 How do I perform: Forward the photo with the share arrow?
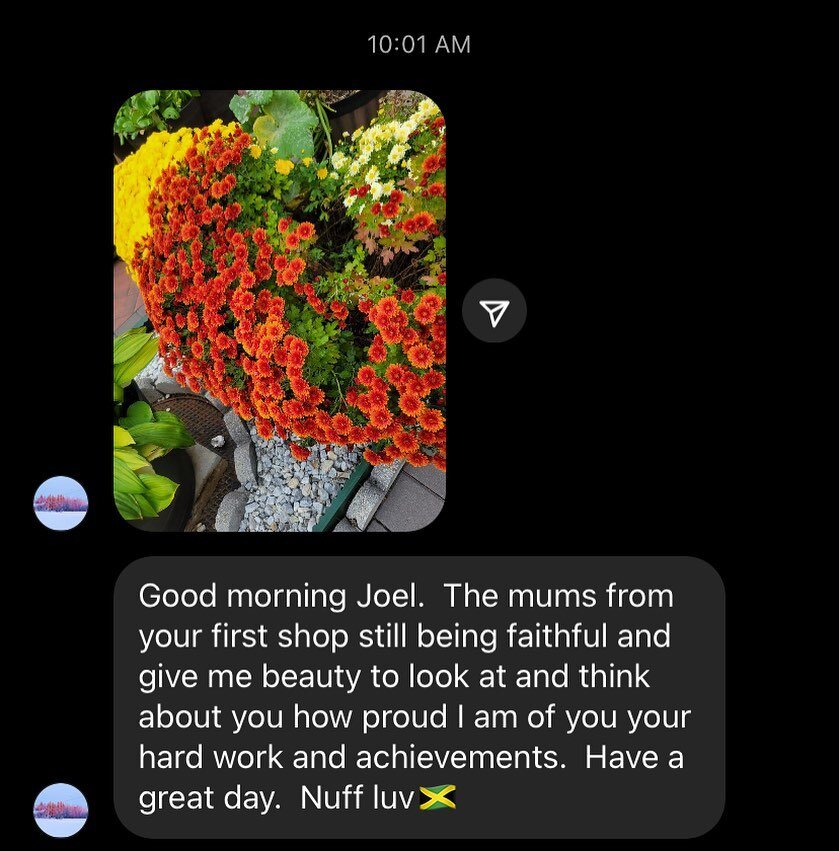pyautogui.click(x=494, y=314)
